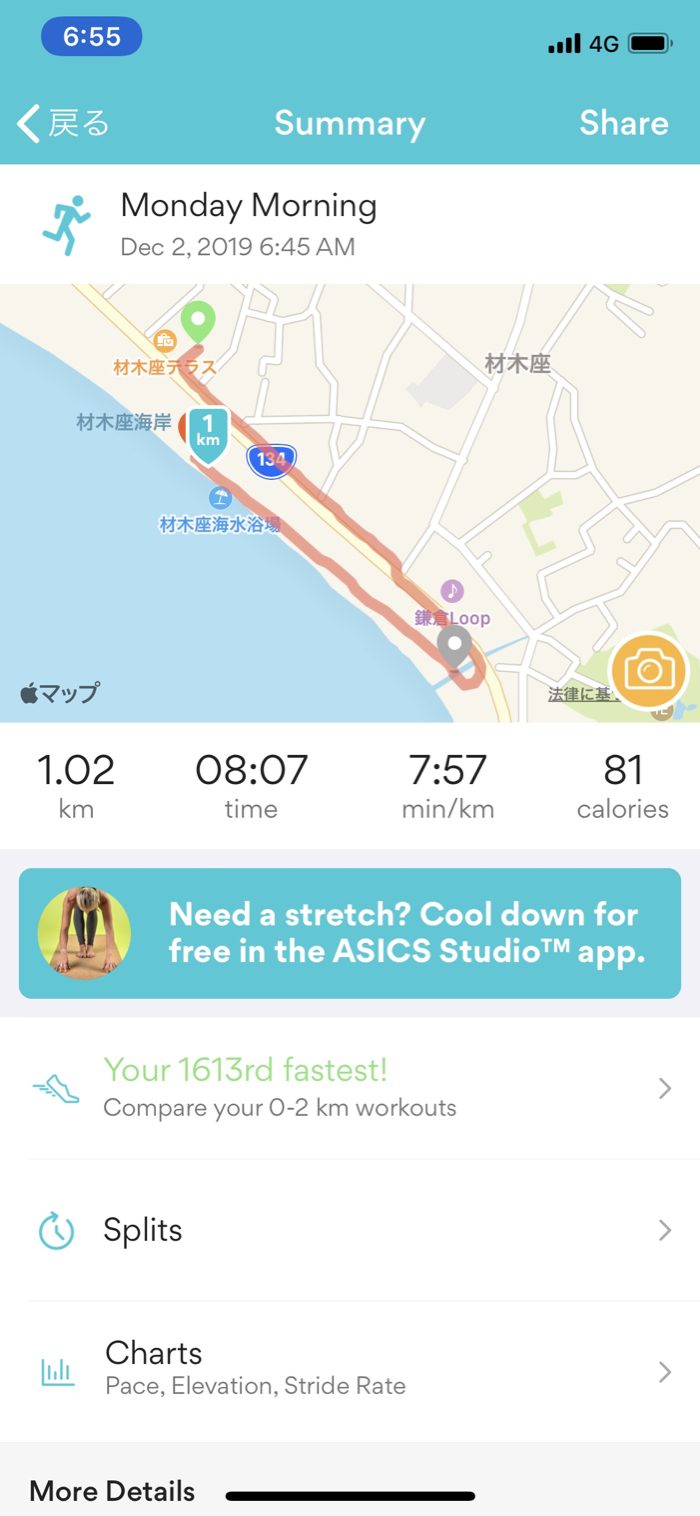Open the Splits row
Viewport: 700px width, 1516px height.
coord(350,1230)
